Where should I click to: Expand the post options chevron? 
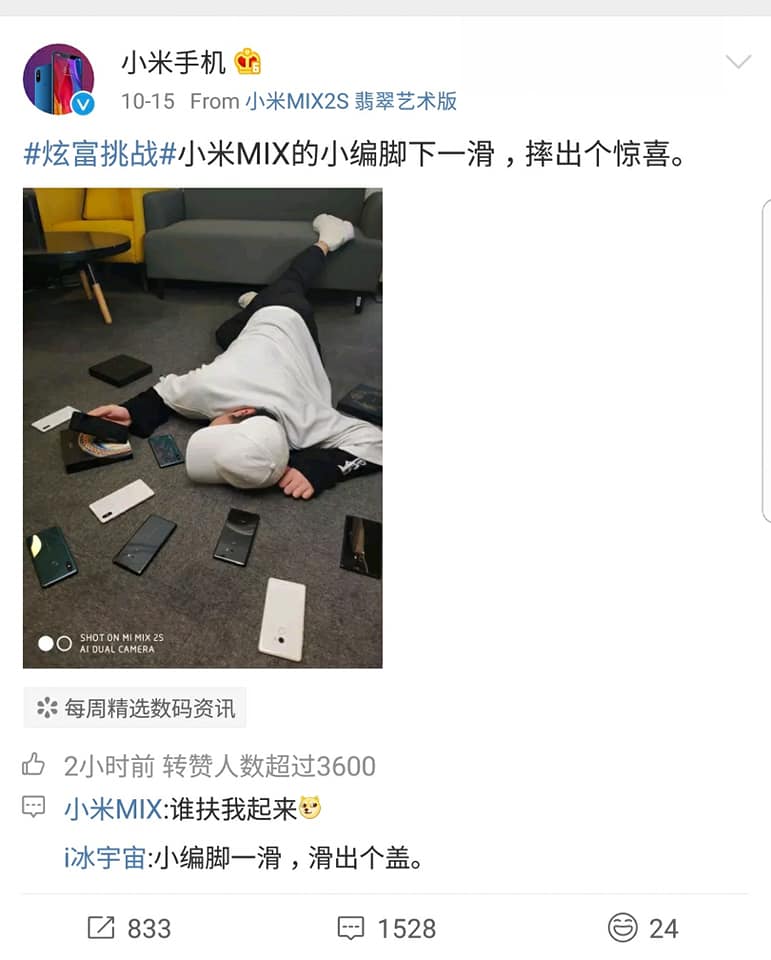coord(737,62)
